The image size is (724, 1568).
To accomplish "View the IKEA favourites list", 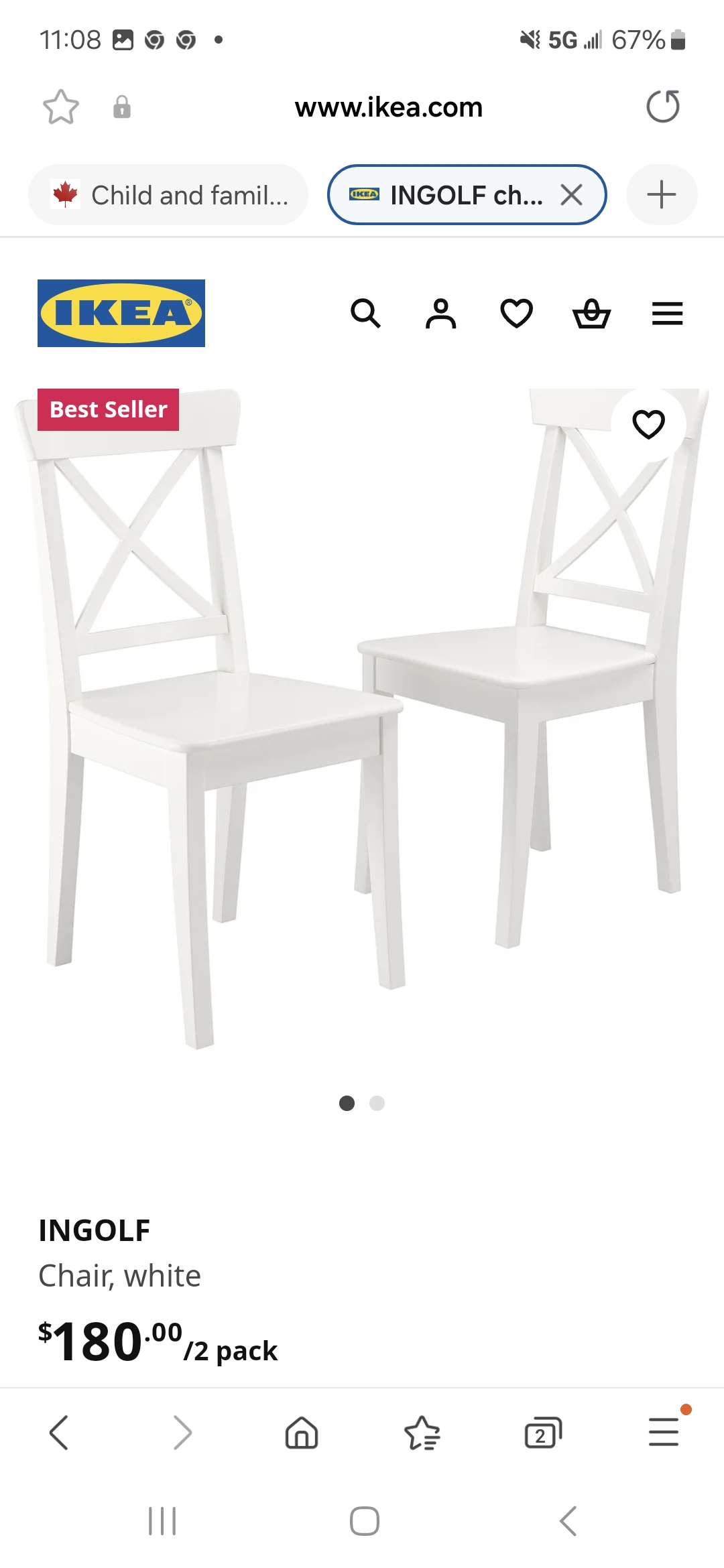I will [x=517, y=313].
